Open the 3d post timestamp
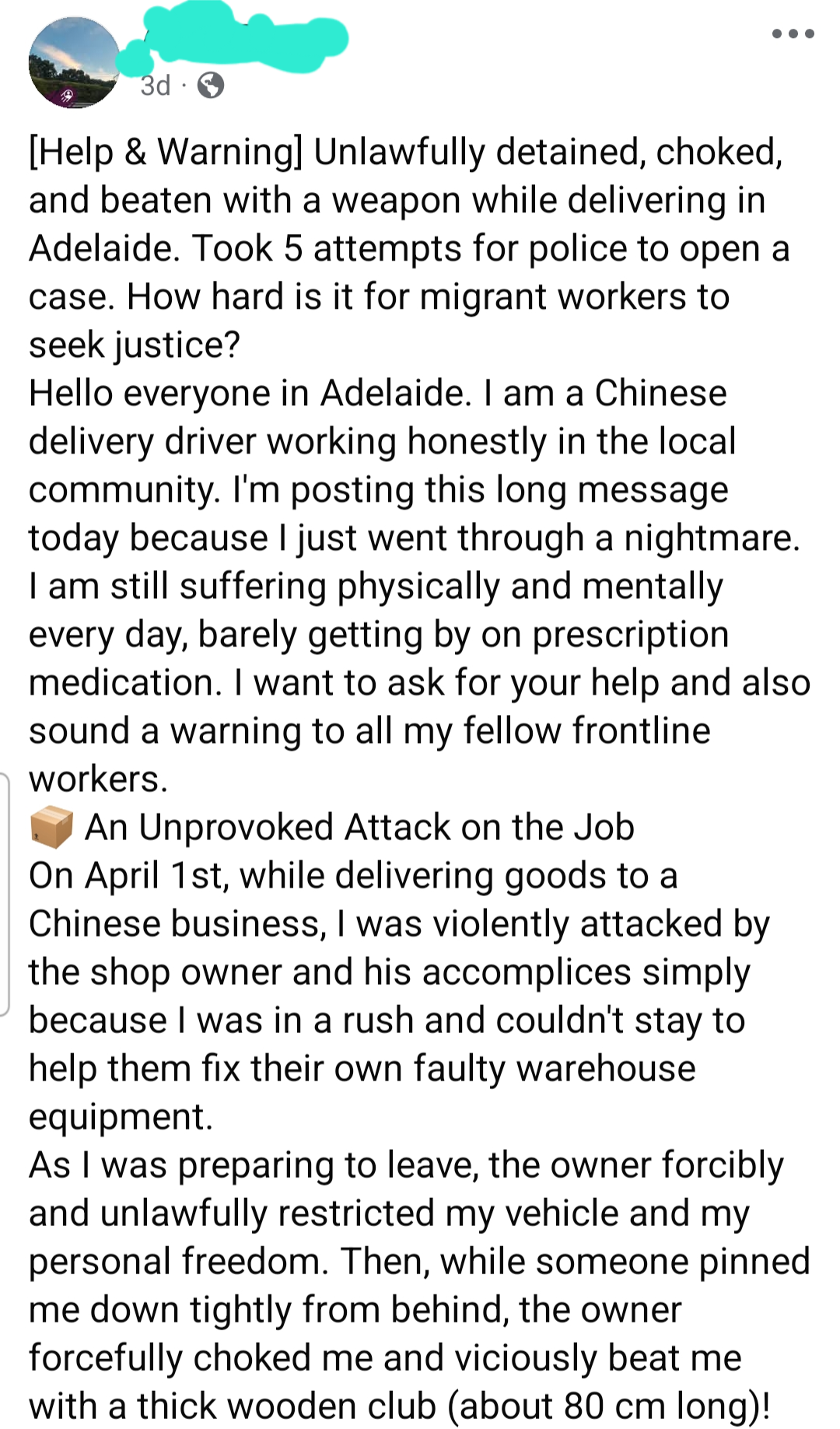 156,86
